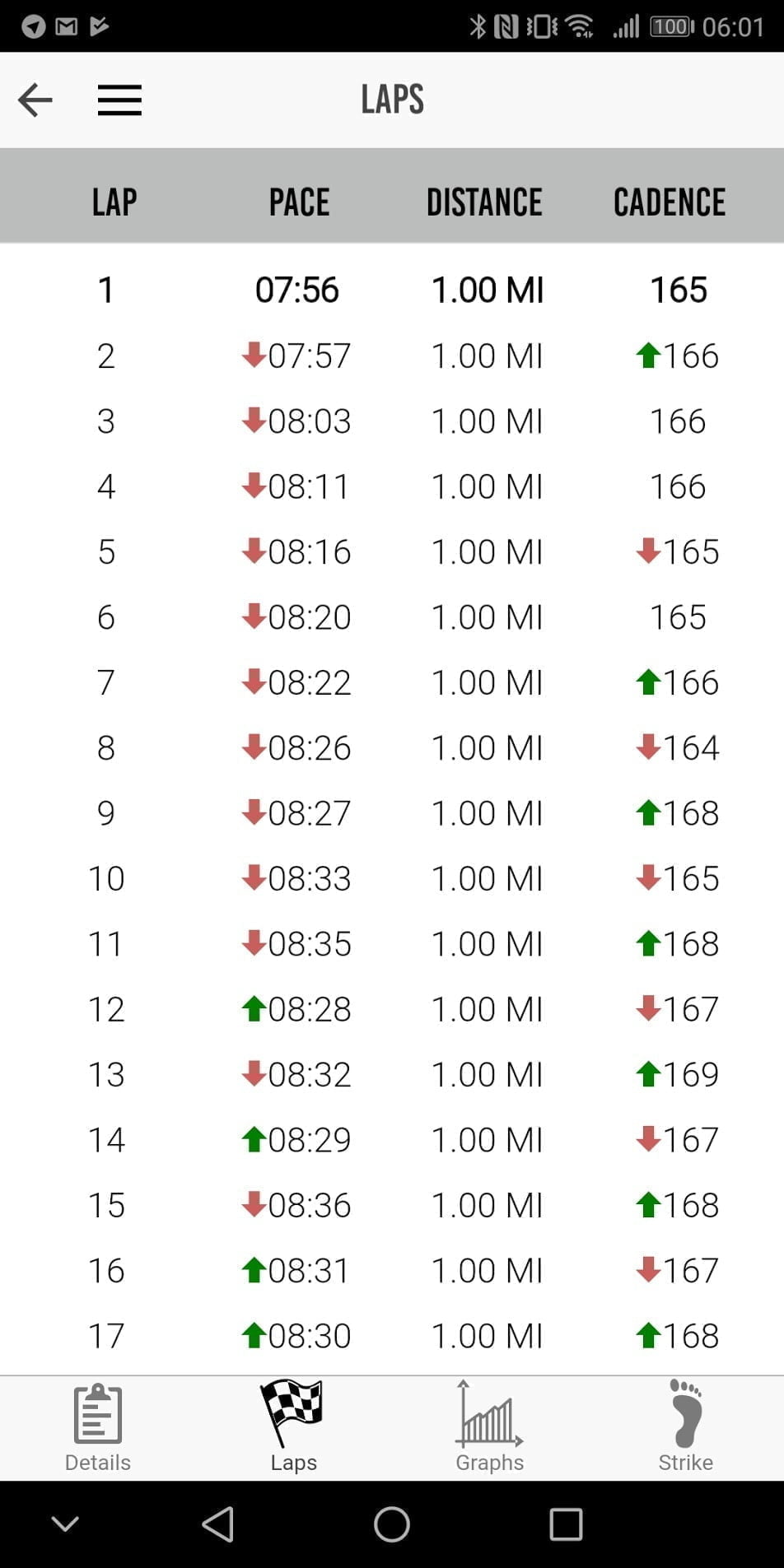Open the hamburger drawer menu

click(119, 100)
